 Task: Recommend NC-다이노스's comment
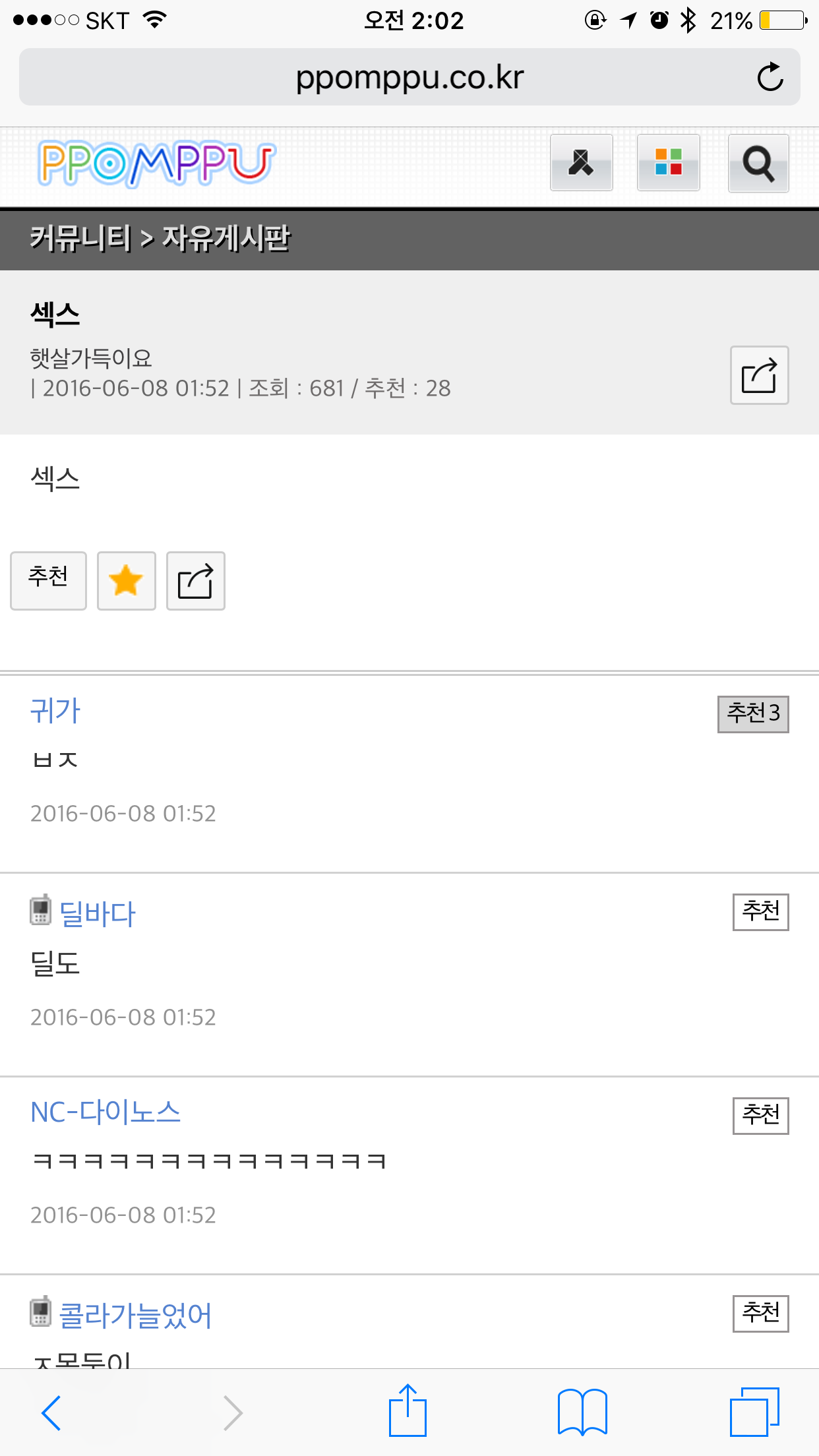(760, 1116)
